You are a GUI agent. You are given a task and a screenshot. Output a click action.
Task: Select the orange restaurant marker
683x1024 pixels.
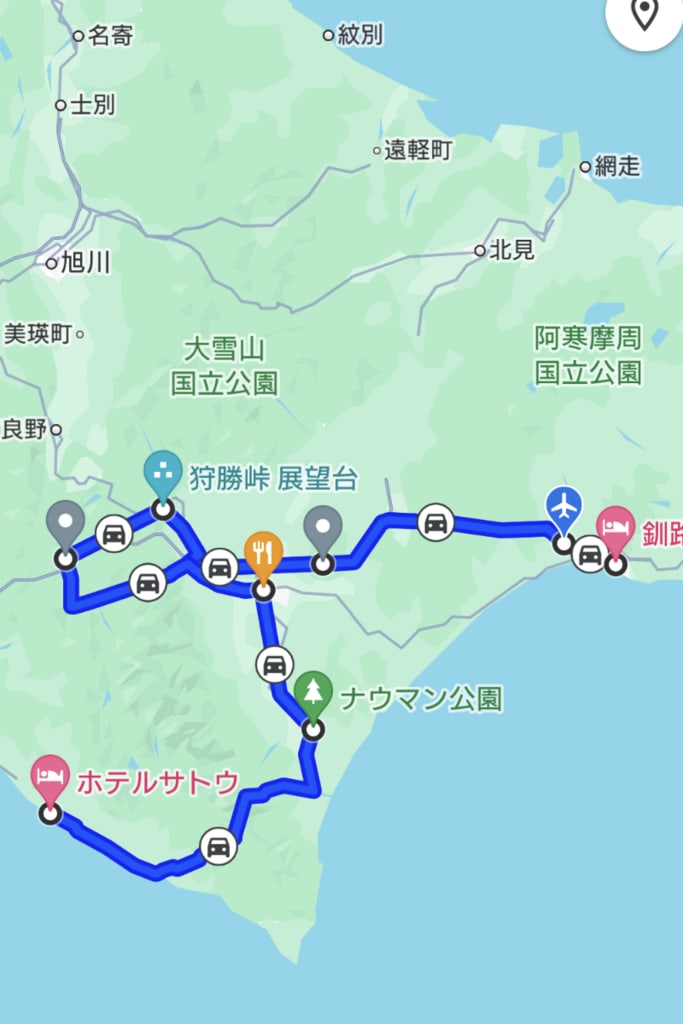tap(263, 554)
